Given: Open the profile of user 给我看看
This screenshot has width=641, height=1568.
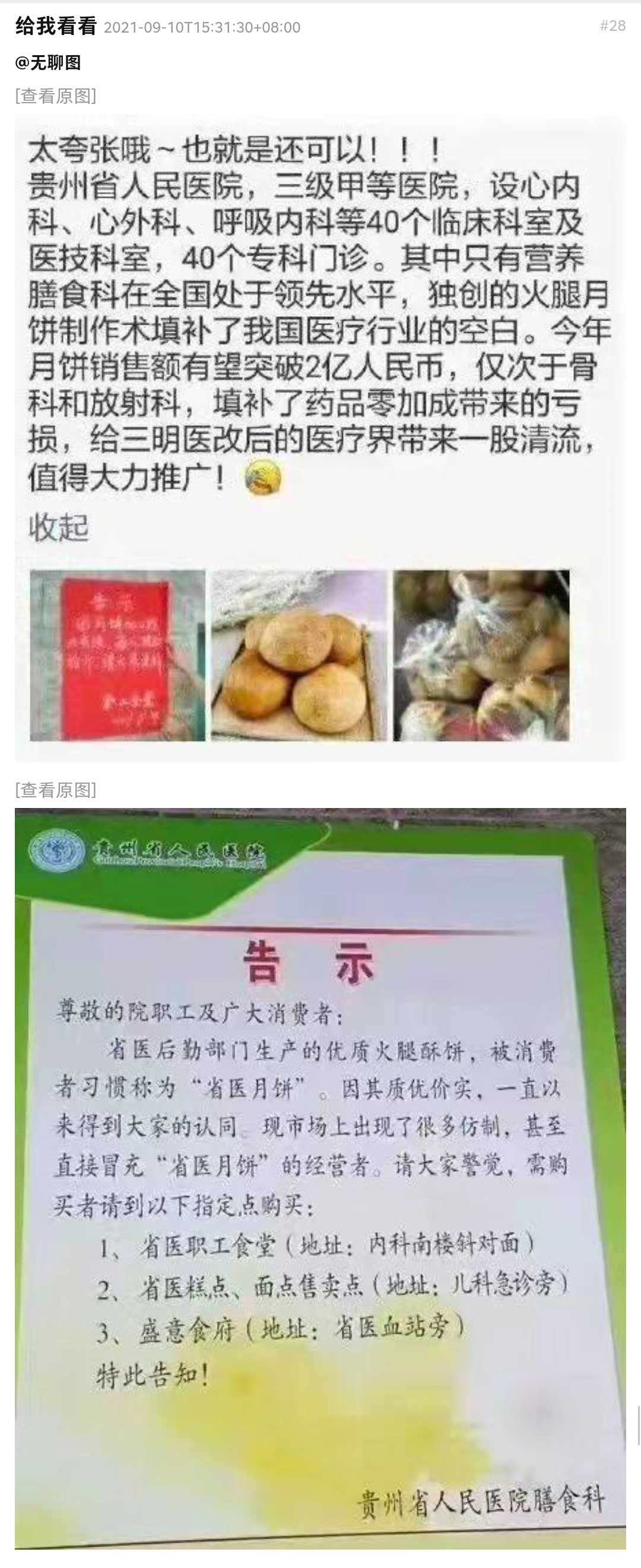Looking at the screenshot, I should click(x=55, y=26).
